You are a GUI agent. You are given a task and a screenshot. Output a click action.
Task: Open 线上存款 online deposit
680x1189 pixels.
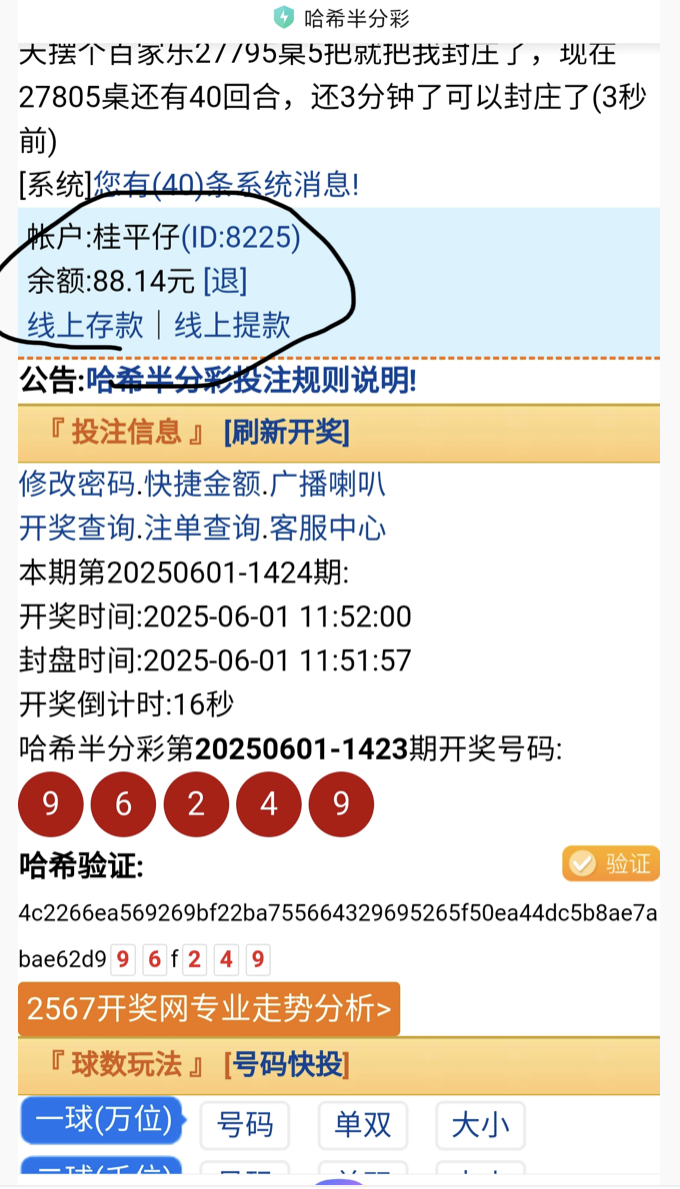pyautogui.click(x=85, y=325)
